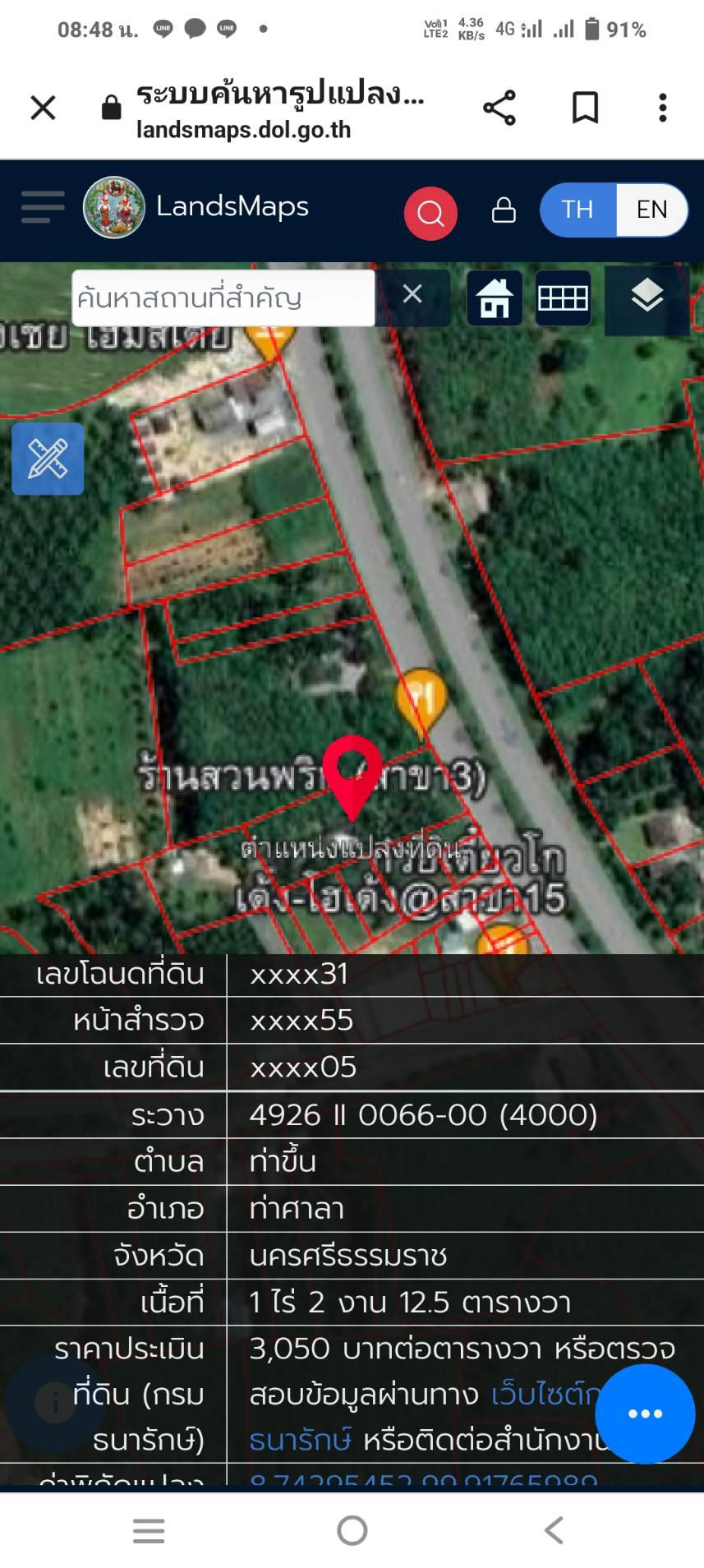Open the map layers selector
704x1568 pixels.
point(647,296)
